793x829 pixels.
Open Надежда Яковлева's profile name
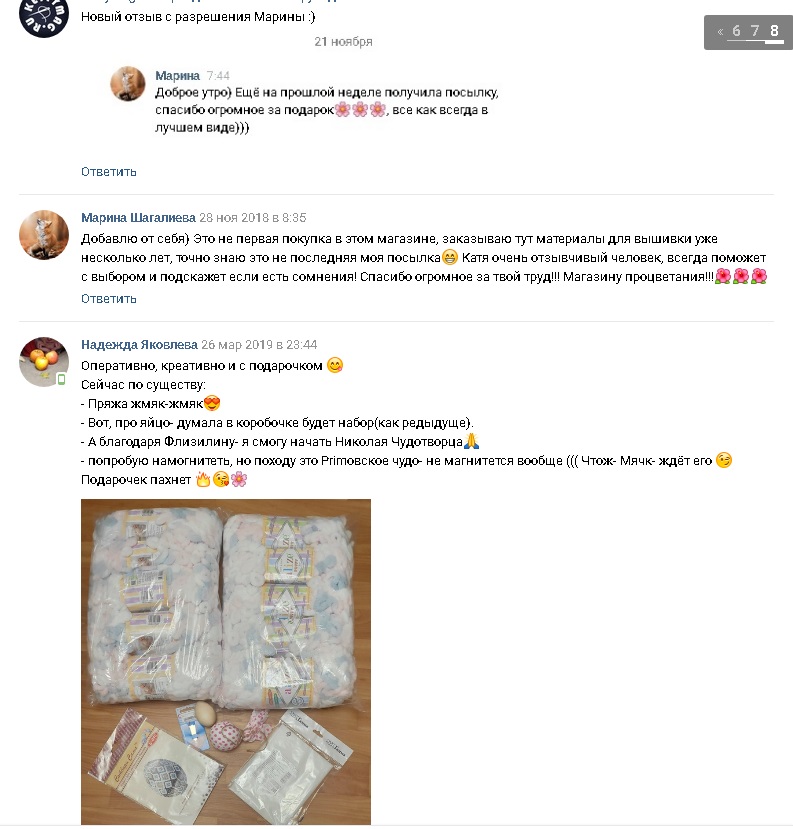(x=139, y=344)
